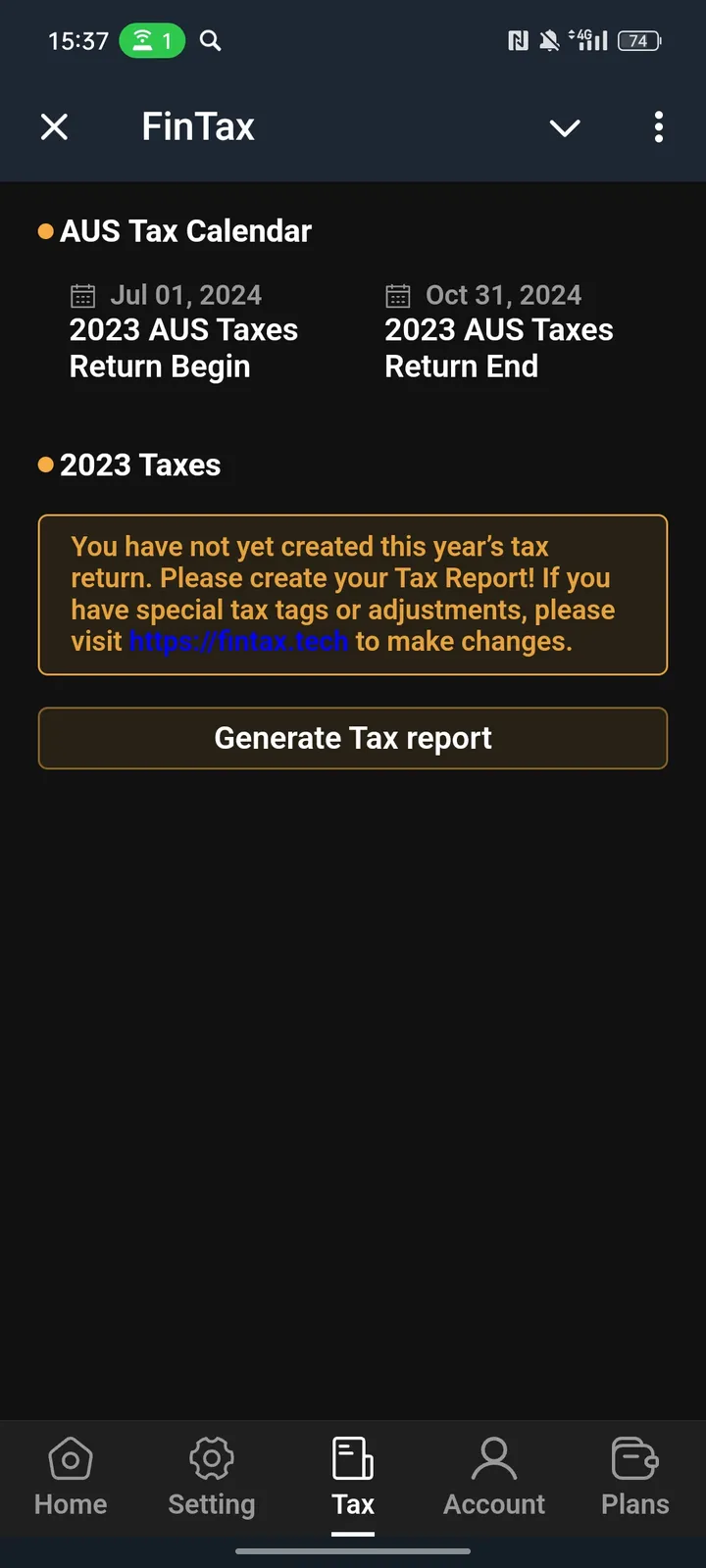Tap the gesture navigation bar at bottom
The width and height of the screenshot is (706, 1568).
pyautogui.click(x=353, y=1551)
